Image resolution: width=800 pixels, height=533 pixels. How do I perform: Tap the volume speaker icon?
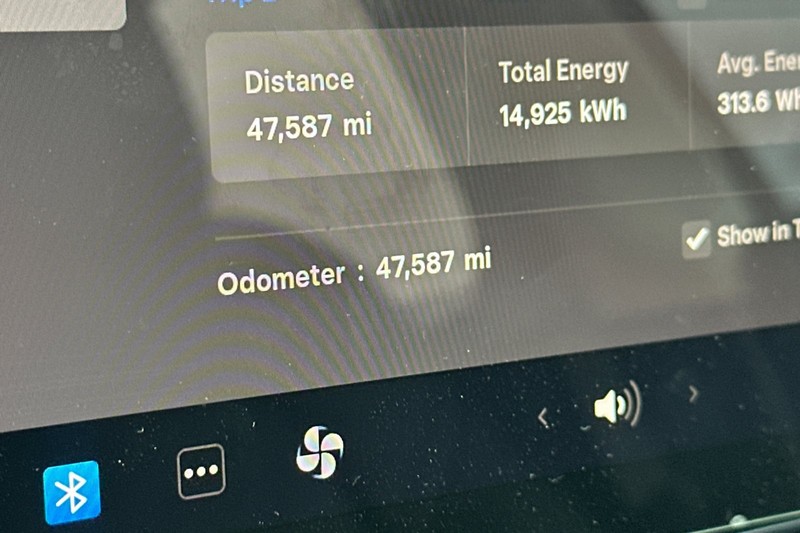tap(616, 405)
